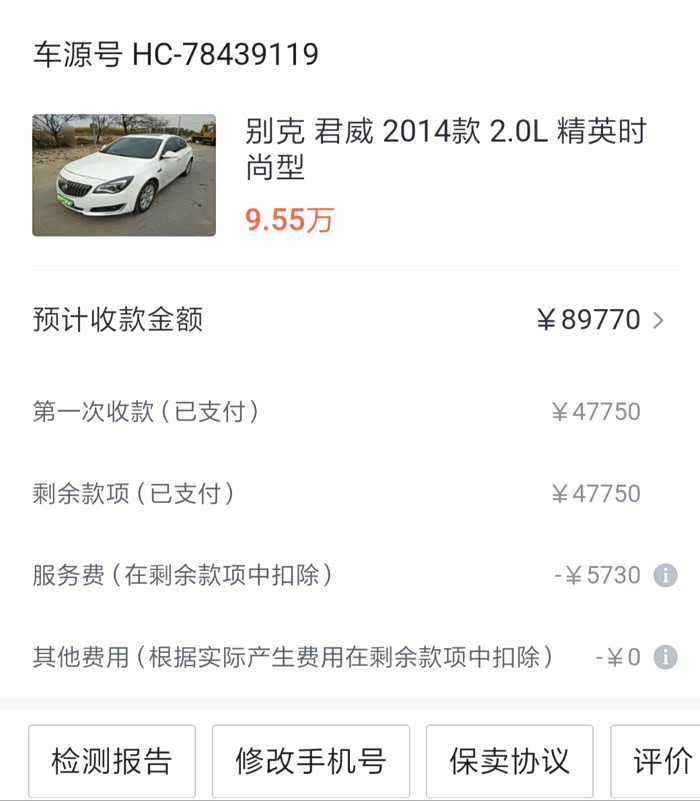Show info about 其他费用 deduction
Screen dimensions: 700x801
(x=665, y=657)
